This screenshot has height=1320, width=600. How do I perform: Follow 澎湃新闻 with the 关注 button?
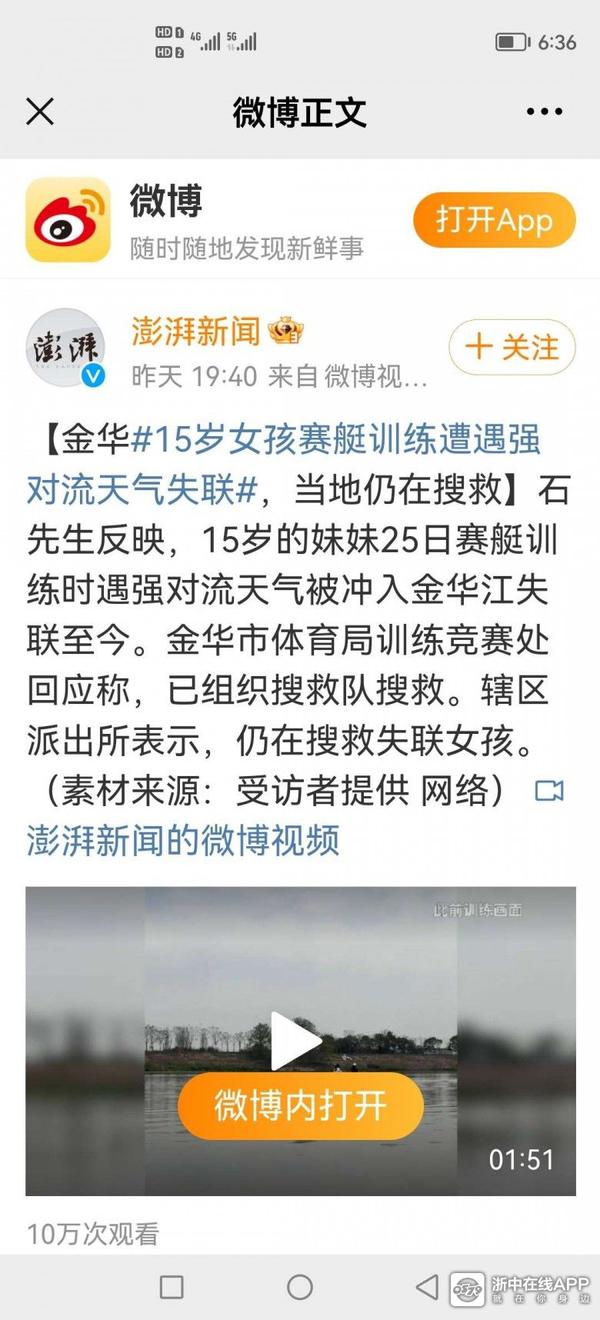pos(512,347)
